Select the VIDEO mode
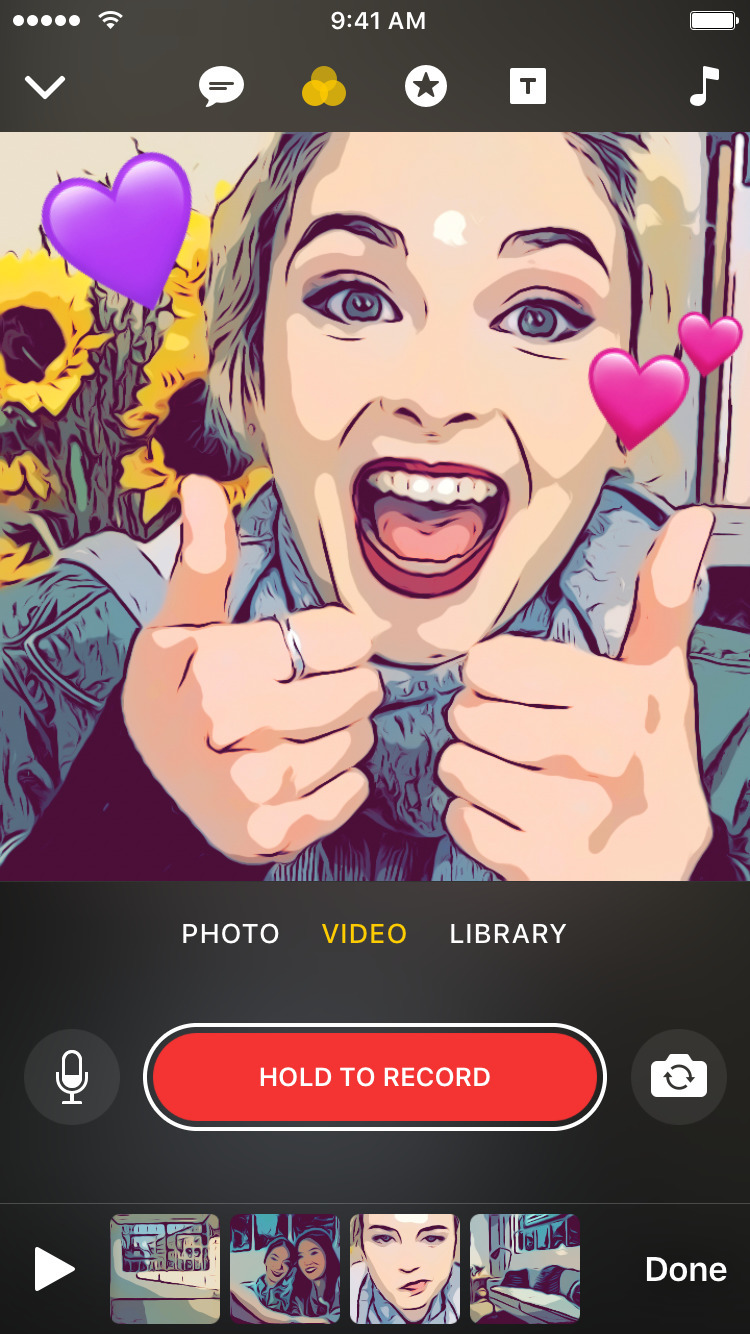This screenshot has height=1334, width=750. point(364,934)
